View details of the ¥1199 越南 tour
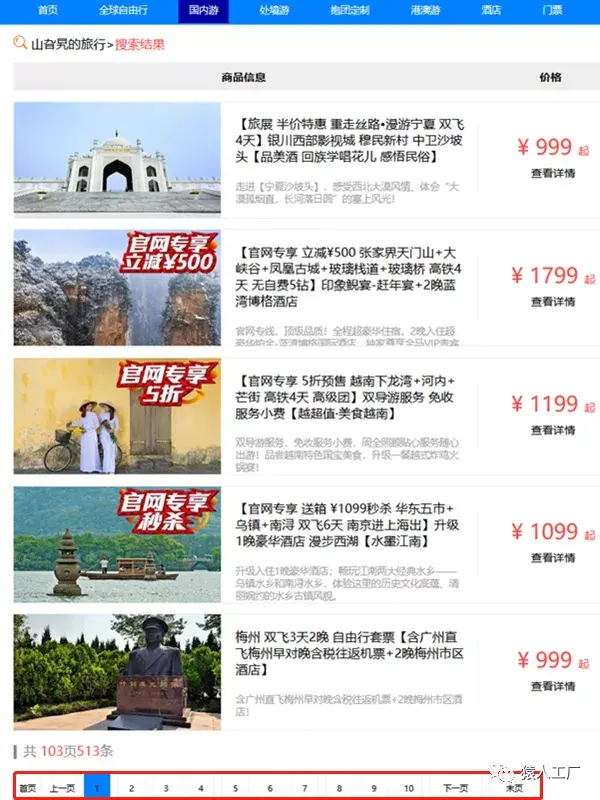This screenshot has width=600, height=800. 552,430
